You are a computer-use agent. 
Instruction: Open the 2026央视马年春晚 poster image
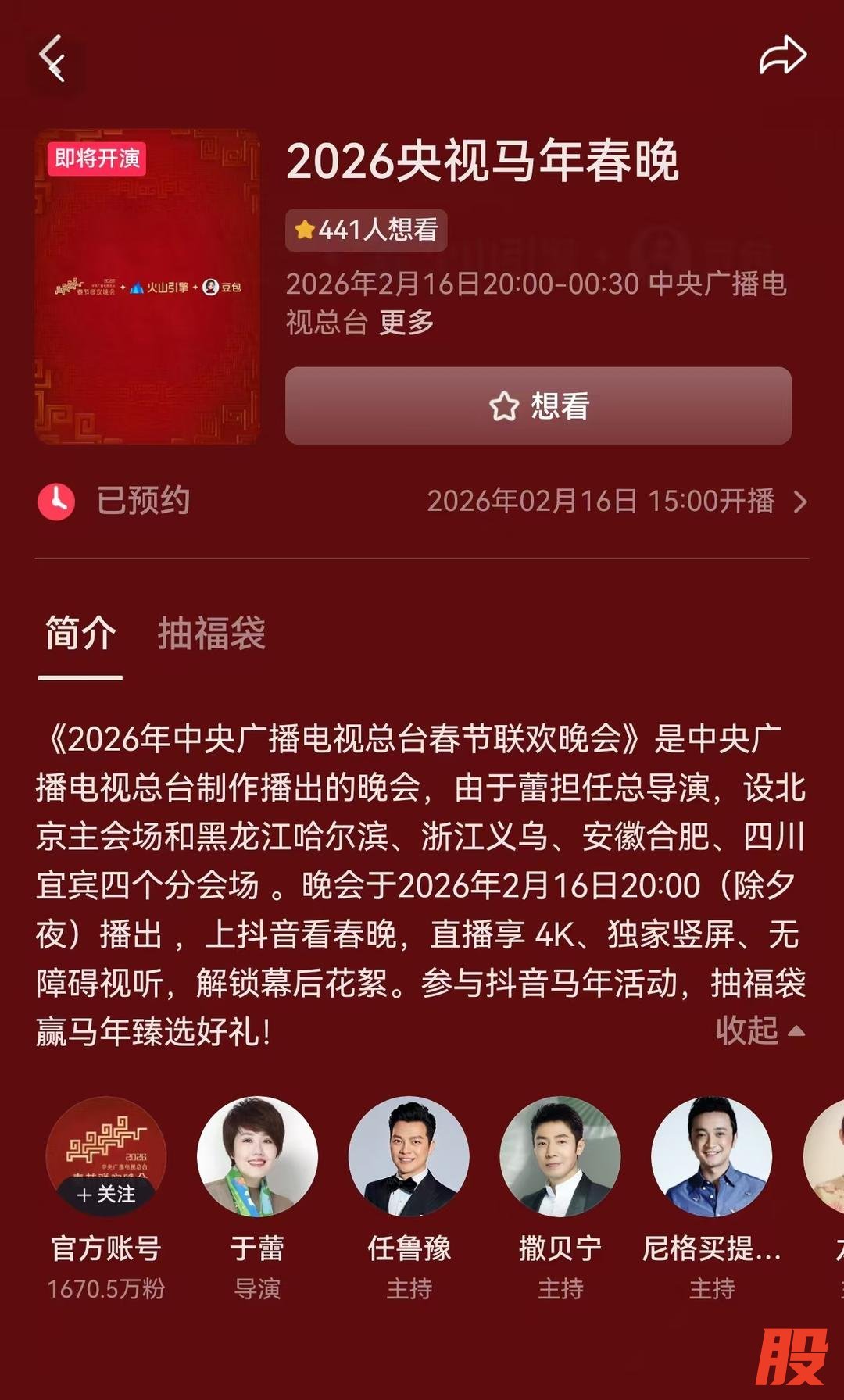pos(147,287)
